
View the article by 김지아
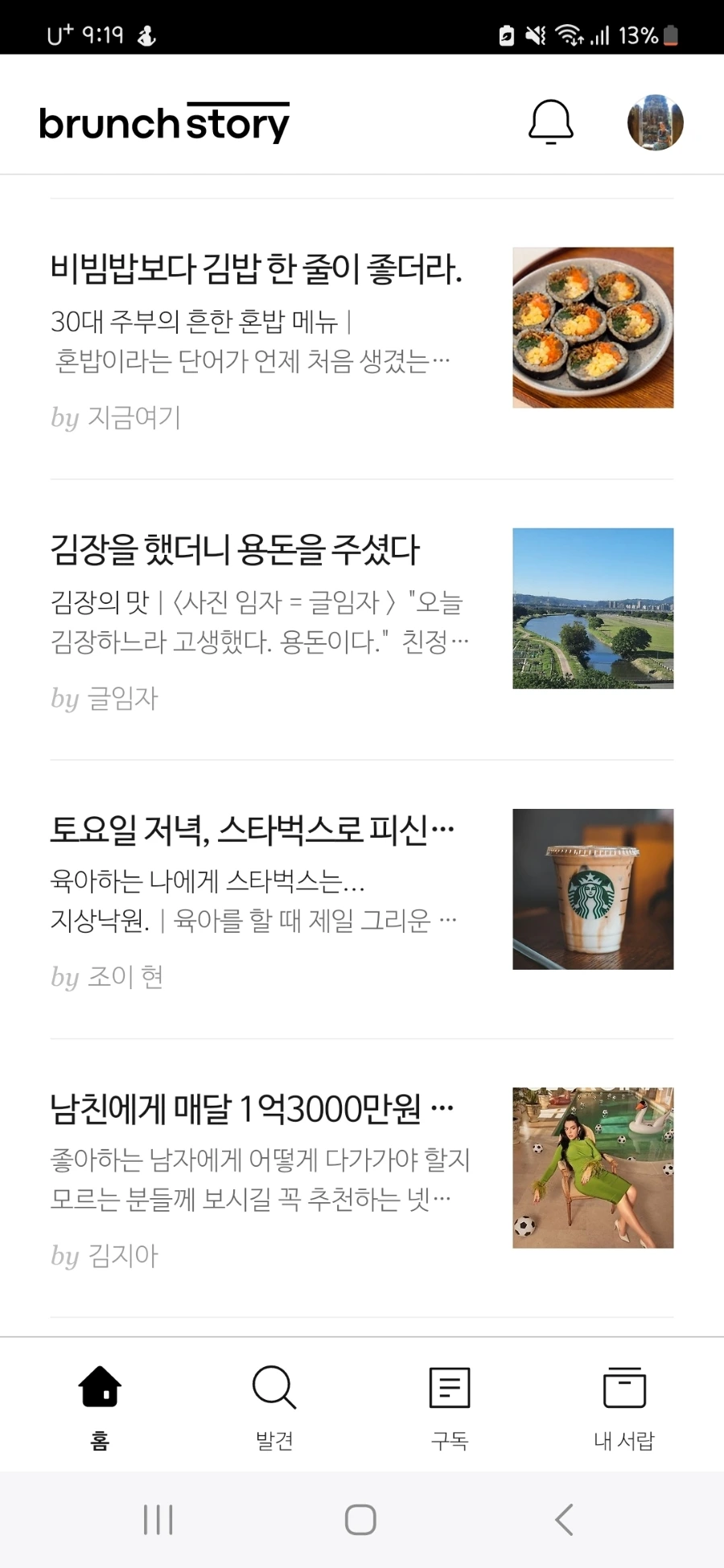pyautogui.click(x=251, y=1110)
